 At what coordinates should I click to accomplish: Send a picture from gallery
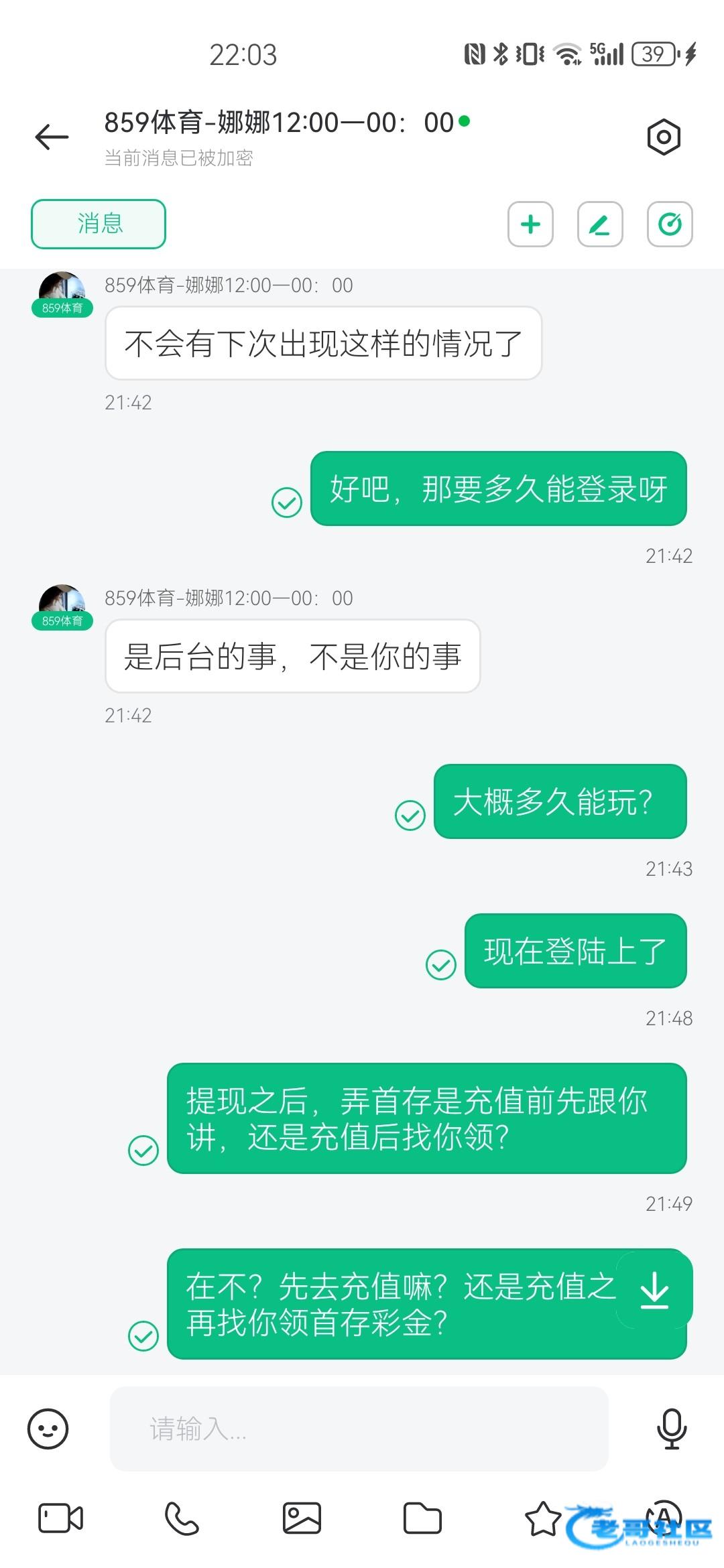[x=302, y=1518]
